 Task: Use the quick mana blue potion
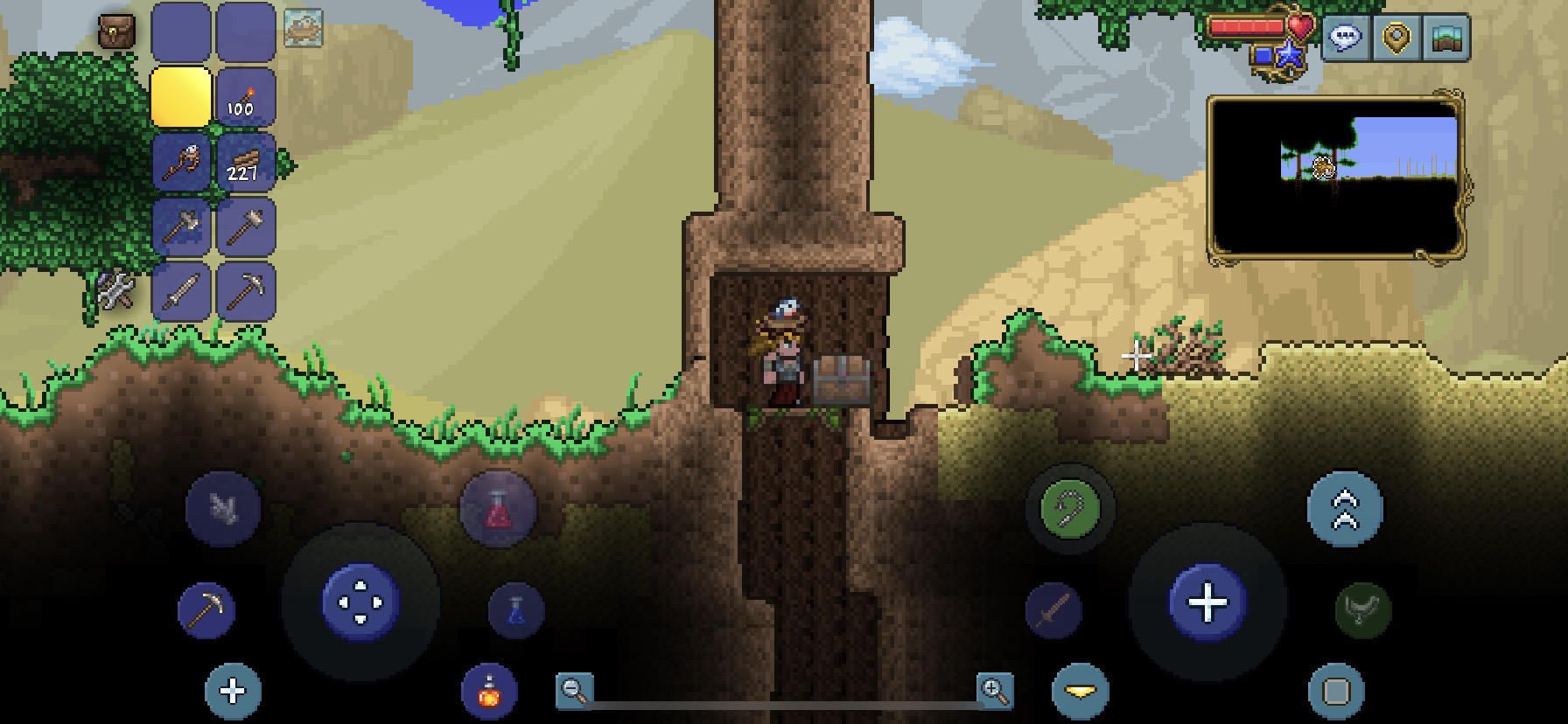[516, 609]
